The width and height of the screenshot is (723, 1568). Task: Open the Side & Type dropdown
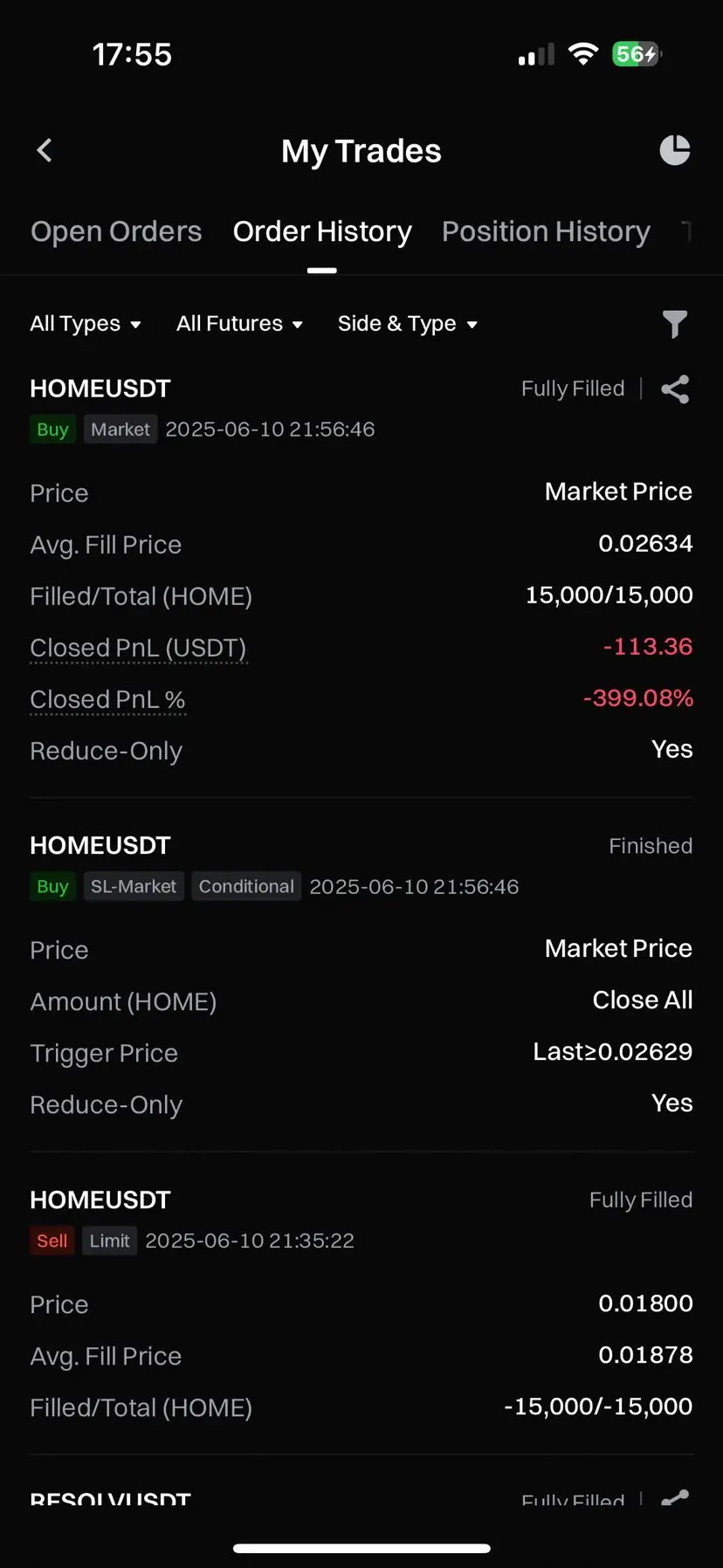point(408,324)
